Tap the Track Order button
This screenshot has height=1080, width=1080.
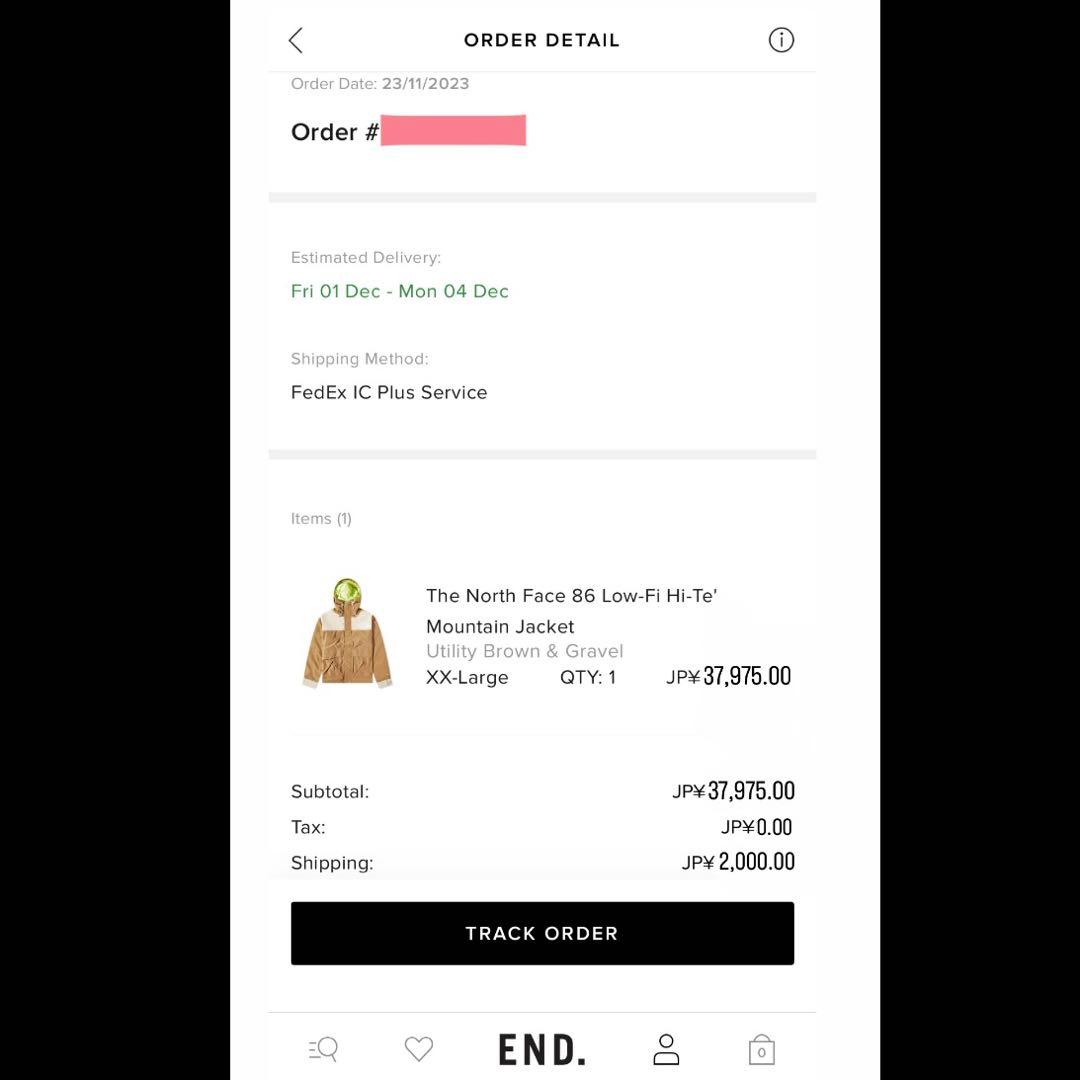542,933
